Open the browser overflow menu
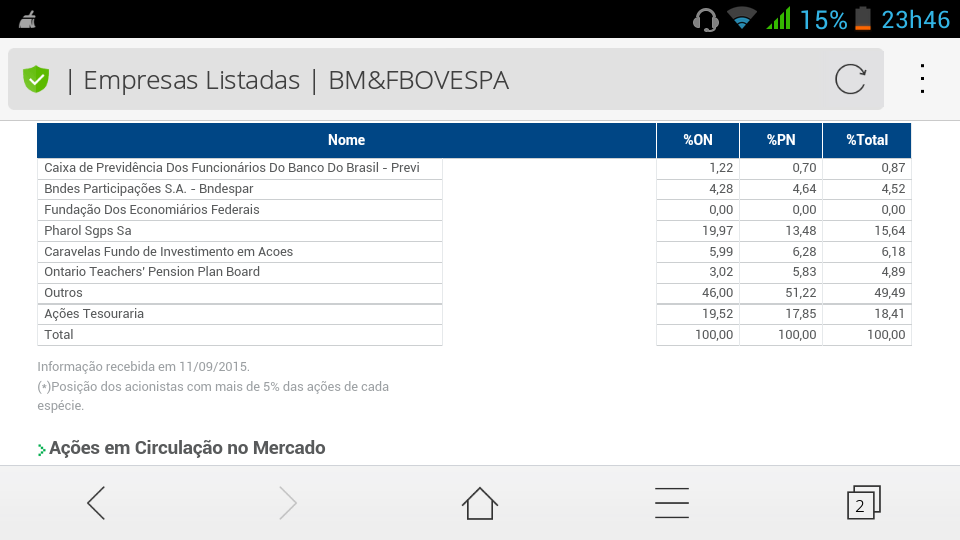This screenshot has width=960, height=540. pyautogui.click(x=922, y=79)
